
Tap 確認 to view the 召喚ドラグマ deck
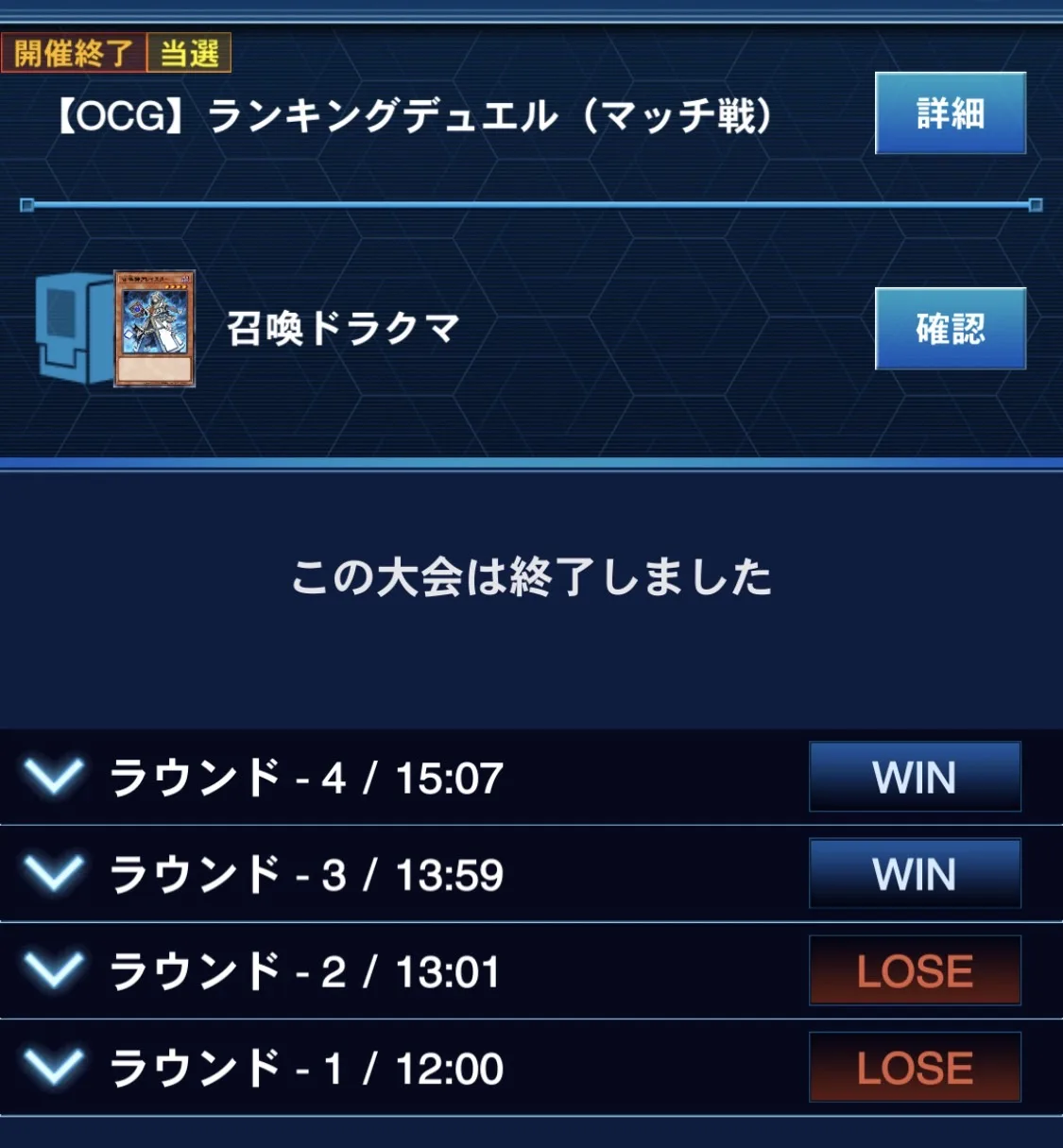(x=950, y=329)
